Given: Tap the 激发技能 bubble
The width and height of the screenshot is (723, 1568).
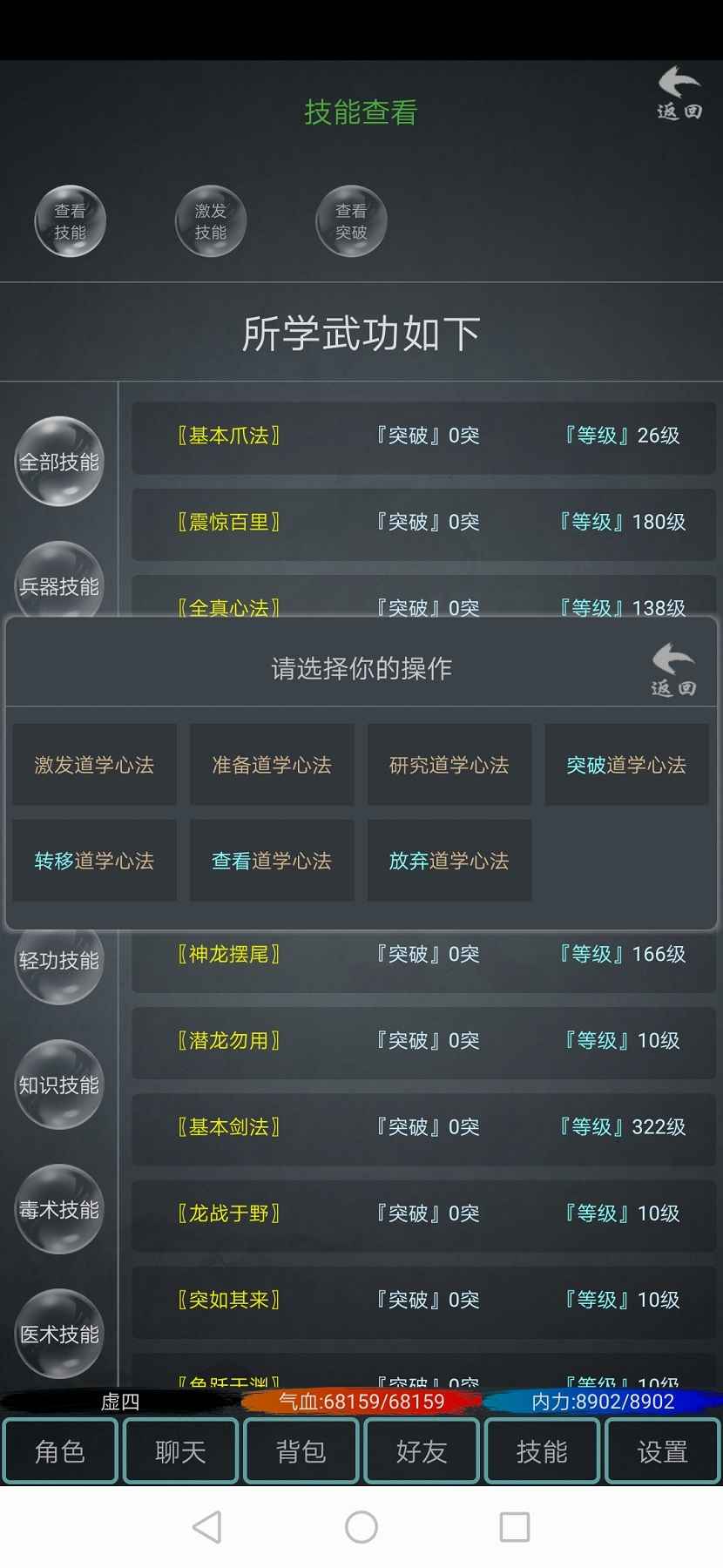Looking at the screenshot, I should click(x=210, y=221).
